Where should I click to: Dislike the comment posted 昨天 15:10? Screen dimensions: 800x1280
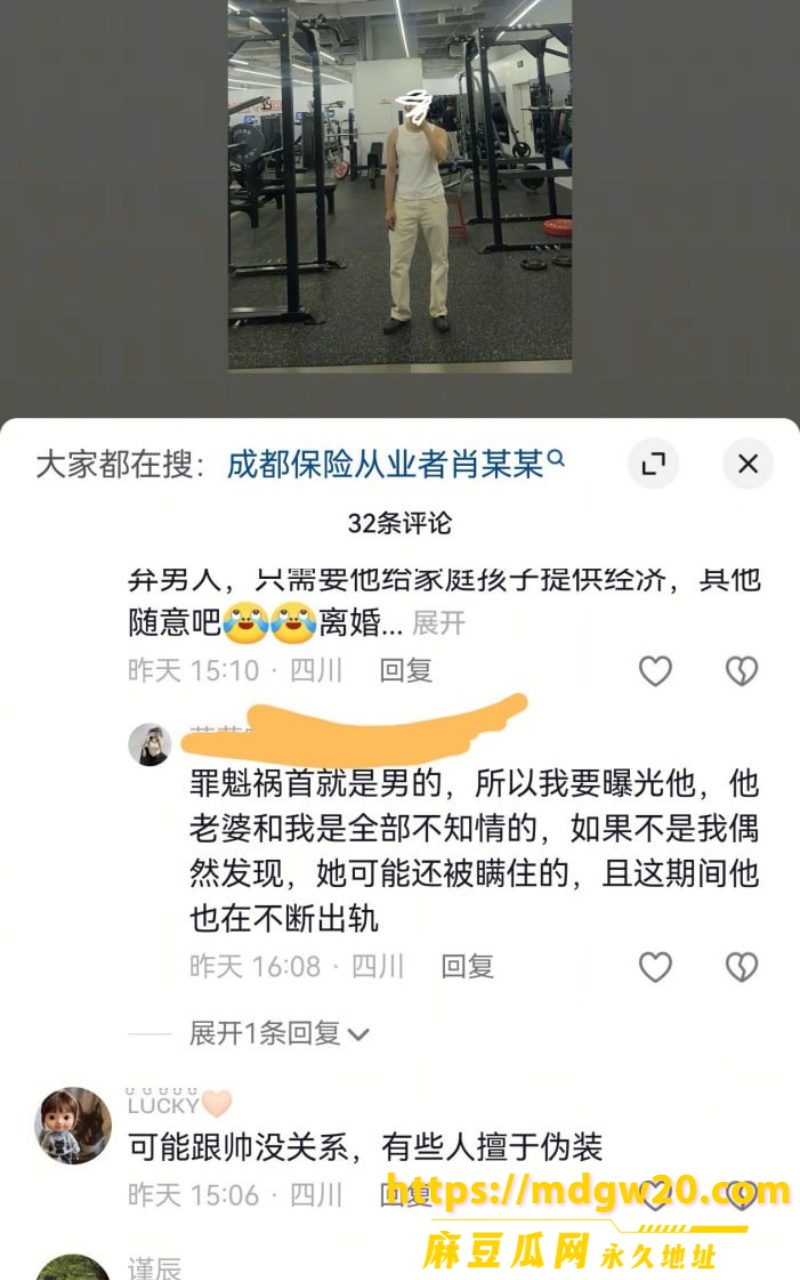(741, 671)
